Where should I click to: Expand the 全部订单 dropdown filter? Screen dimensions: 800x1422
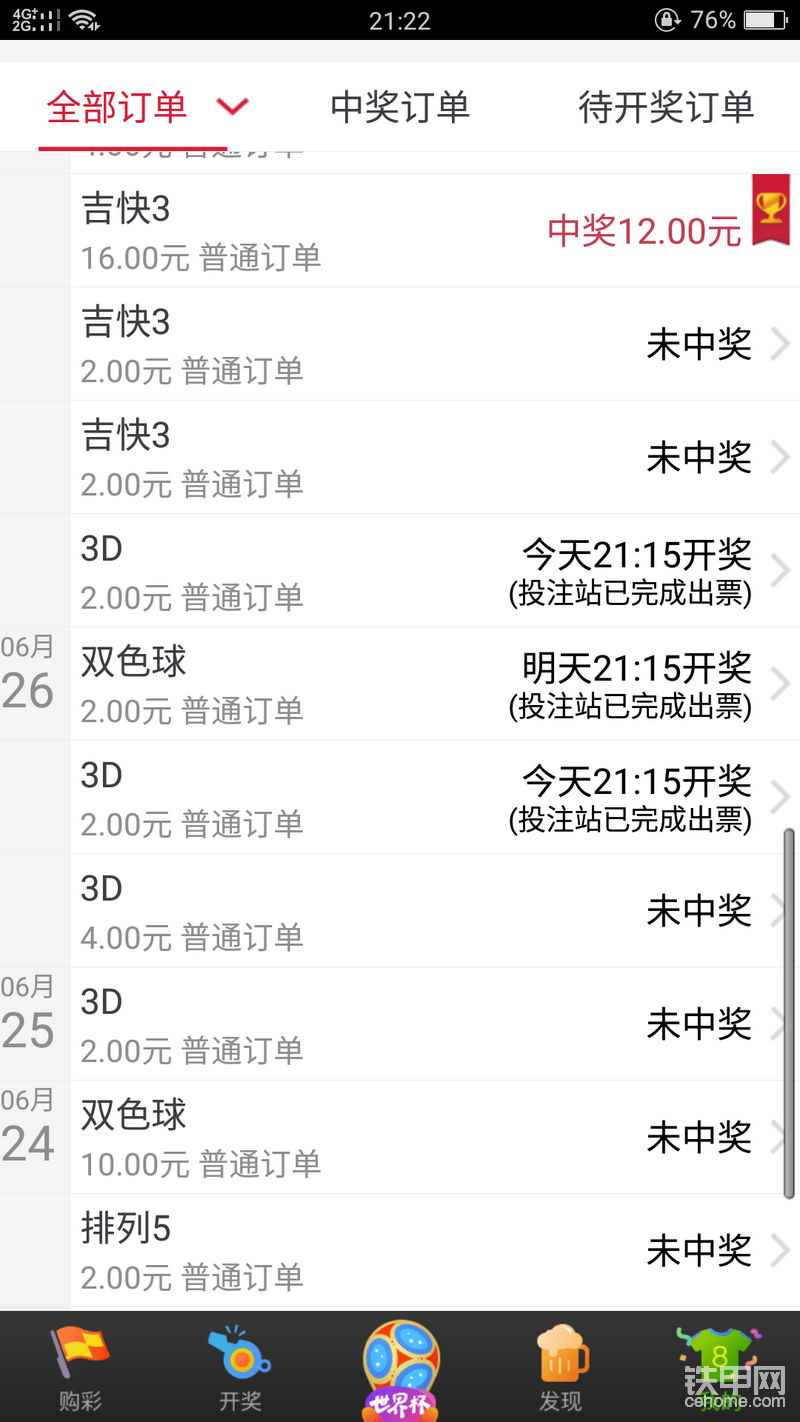pos(147,107)
